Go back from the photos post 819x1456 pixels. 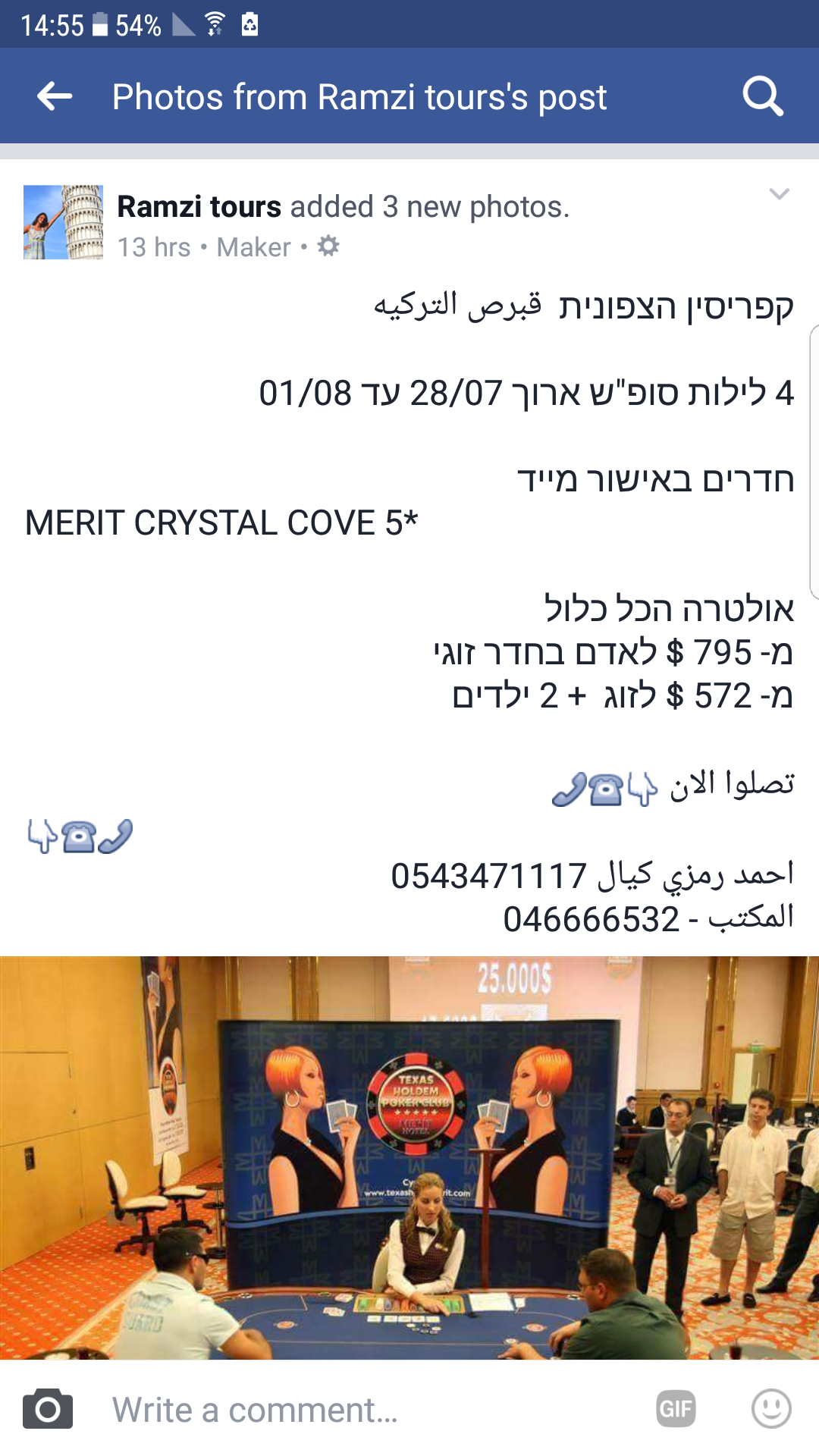(55, 96)
